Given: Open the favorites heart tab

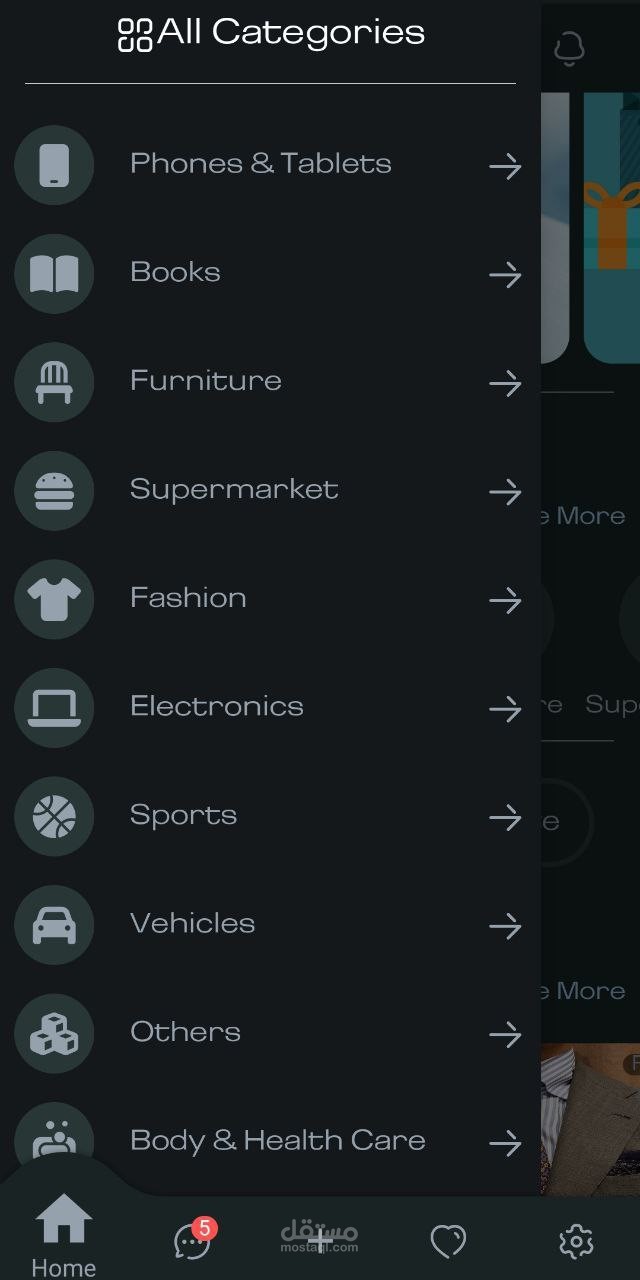Looking at the screenshot, I should [x=447, y=1242].
